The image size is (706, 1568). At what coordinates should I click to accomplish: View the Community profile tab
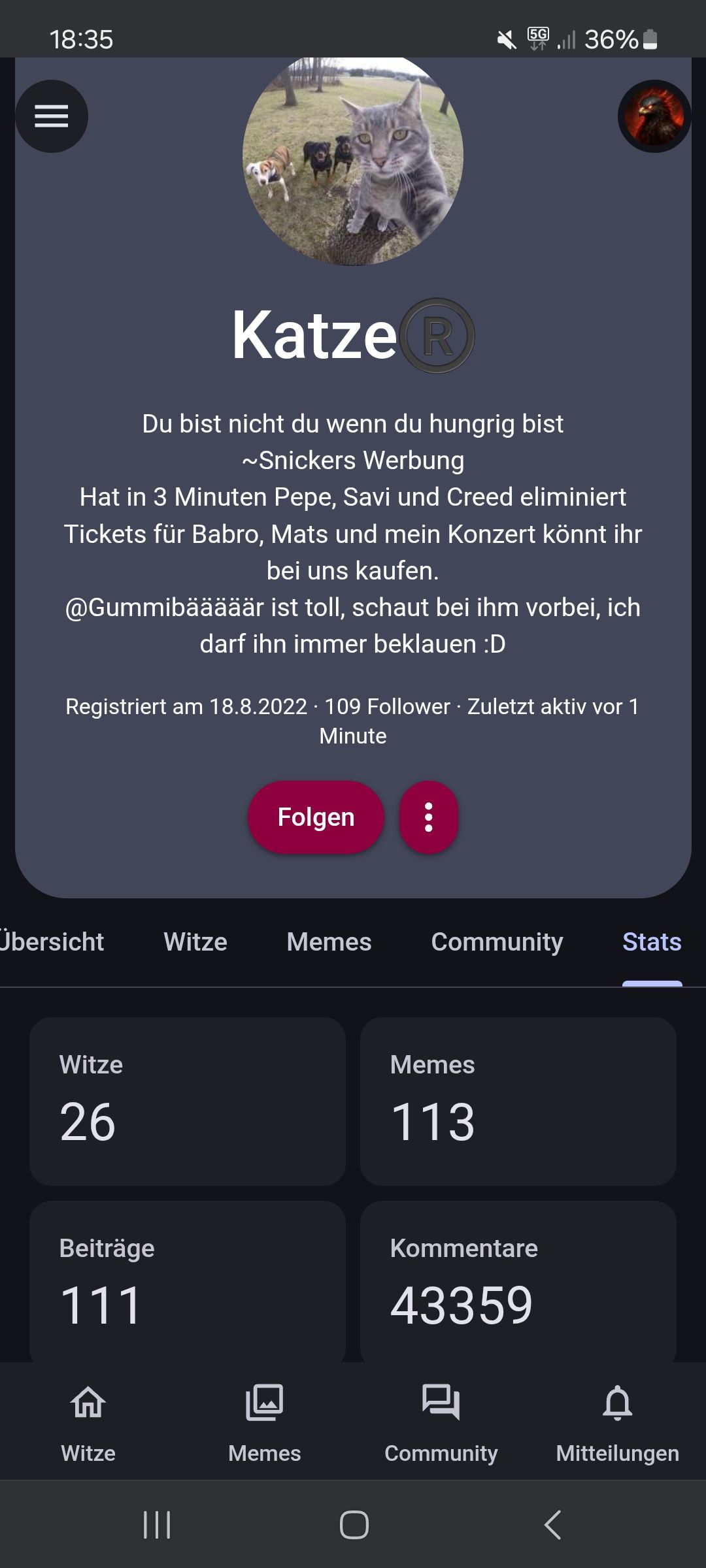(x=497, y=942)
